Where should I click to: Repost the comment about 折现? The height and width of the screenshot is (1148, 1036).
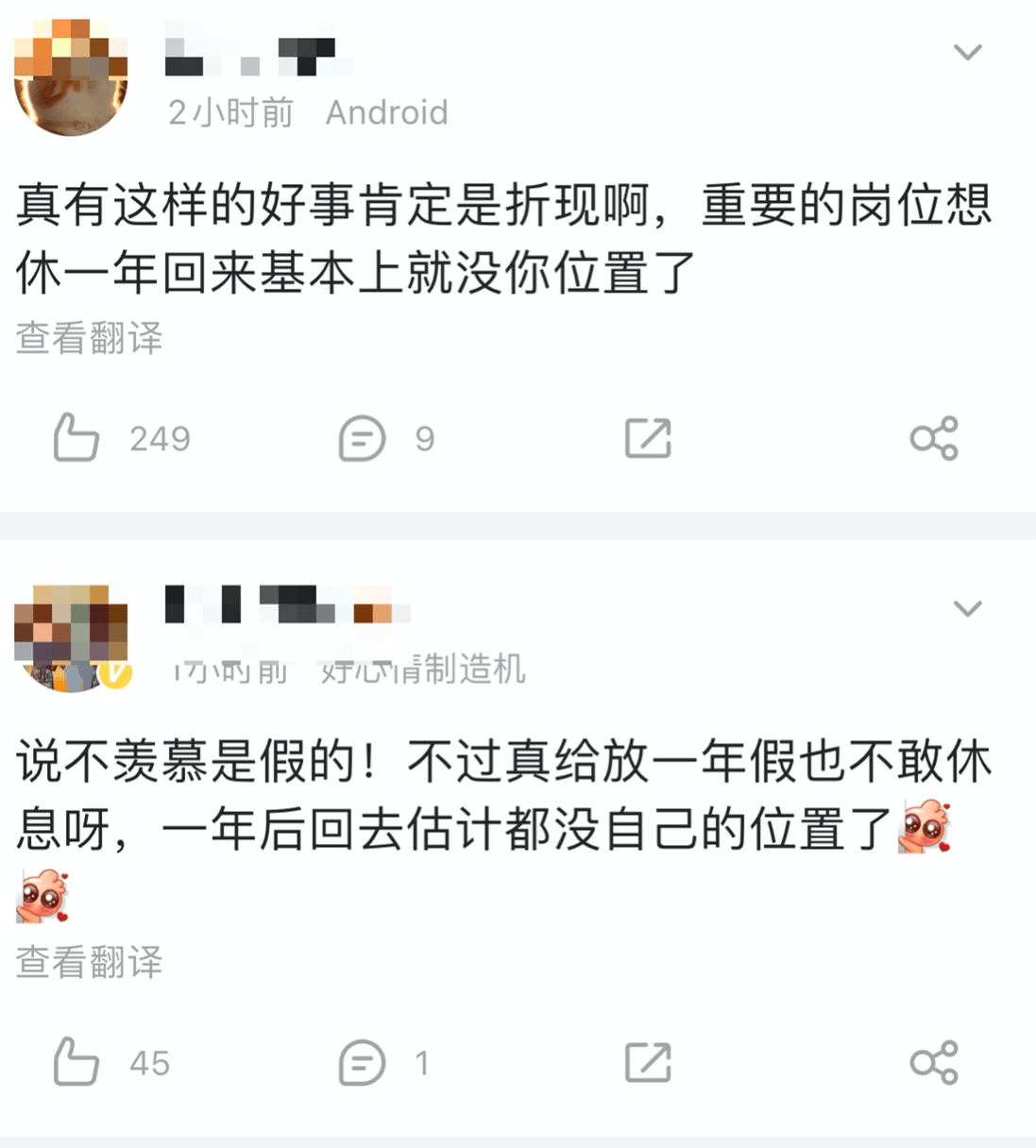[648, 438]
